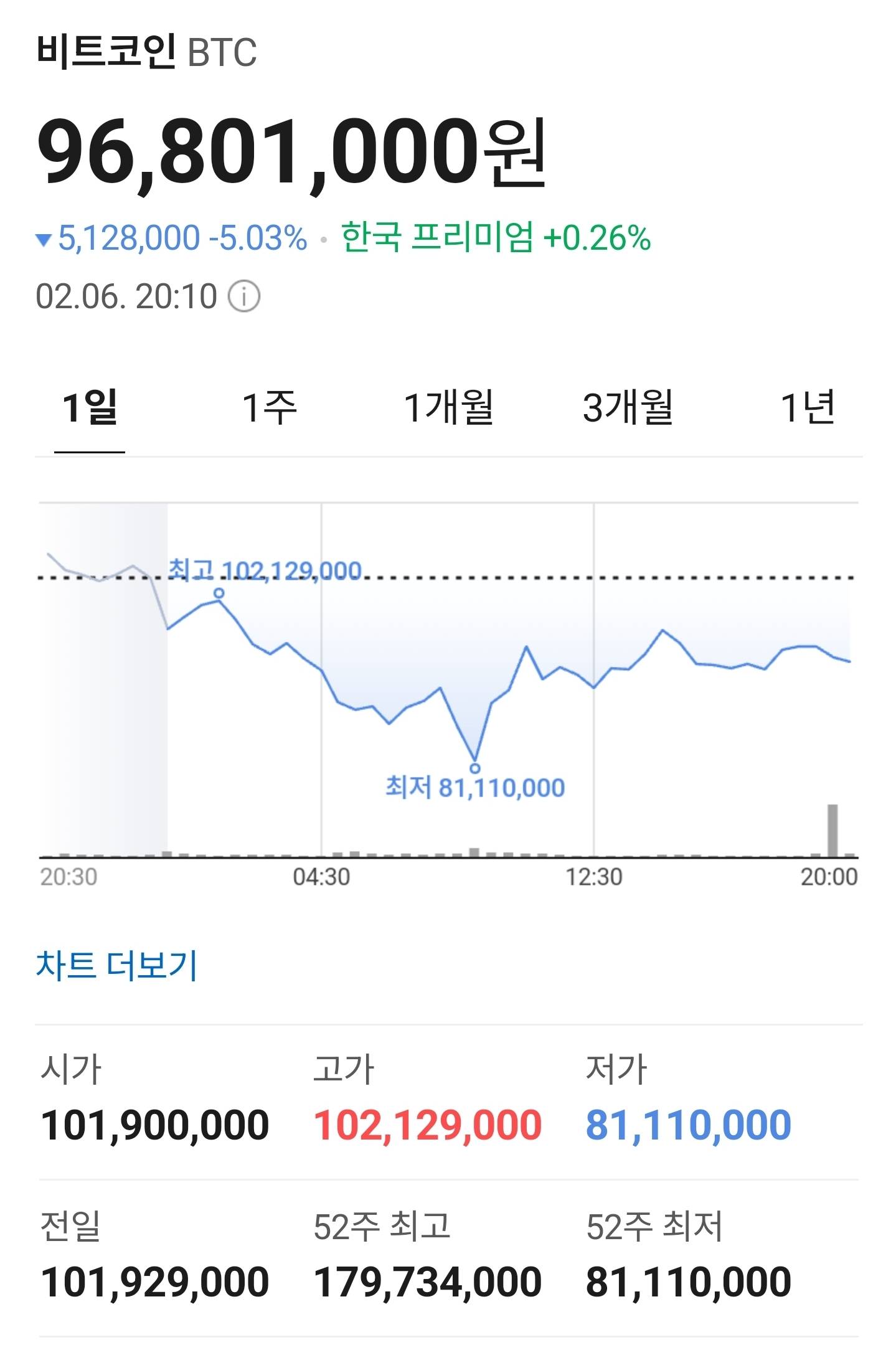
Task: Switch to the 3개월 chart tab
Action: pos(628,408)
